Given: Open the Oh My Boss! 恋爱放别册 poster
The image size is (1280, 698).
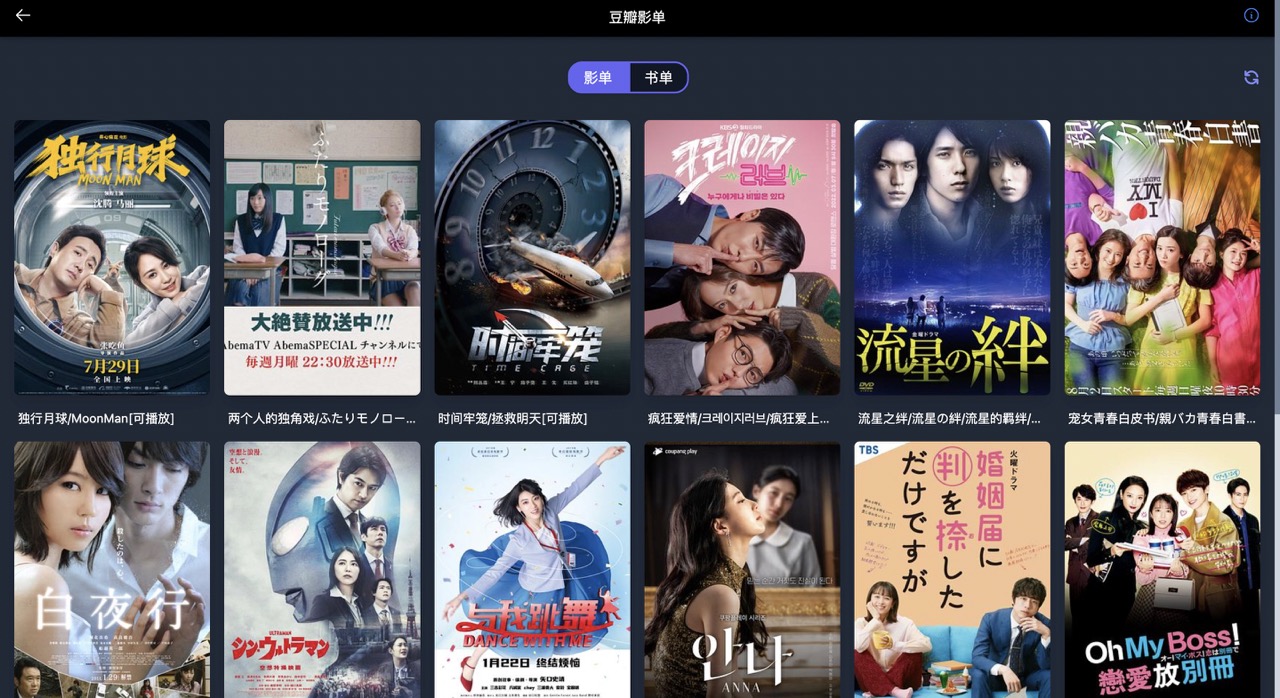Looking at the screenshot, I should [x=1162, y=570].
